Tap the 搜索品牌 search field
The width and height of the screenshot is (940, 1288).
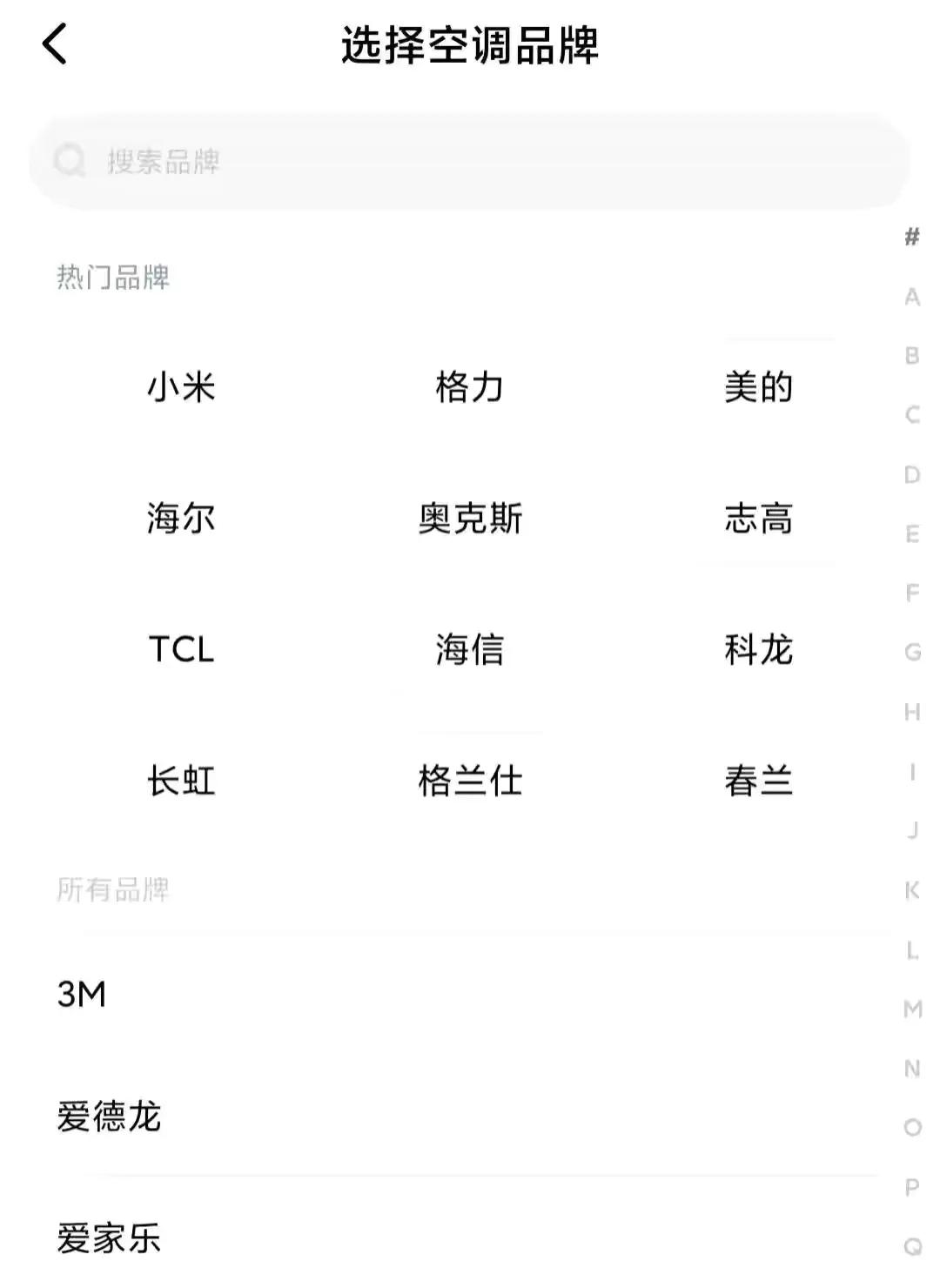(x=470, y=161)
